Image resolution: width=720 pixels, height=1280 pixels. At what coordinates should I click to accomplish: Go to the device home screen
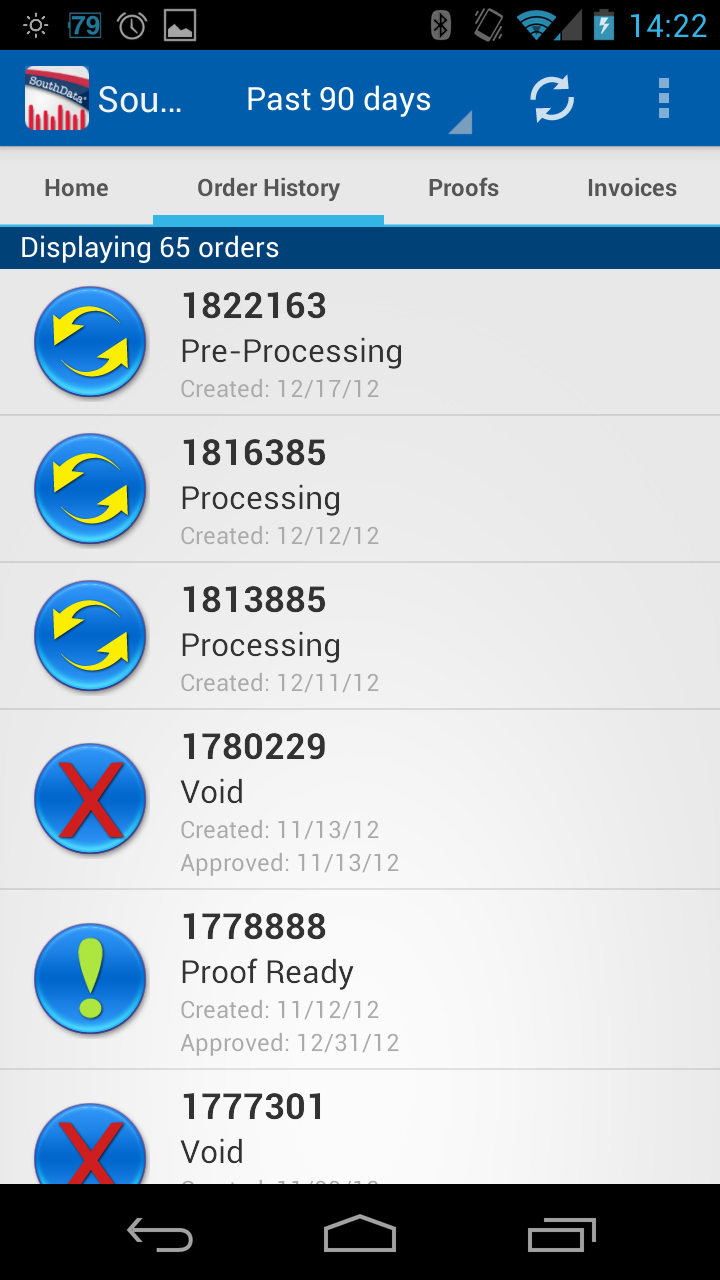click(x=360, y=1235)
